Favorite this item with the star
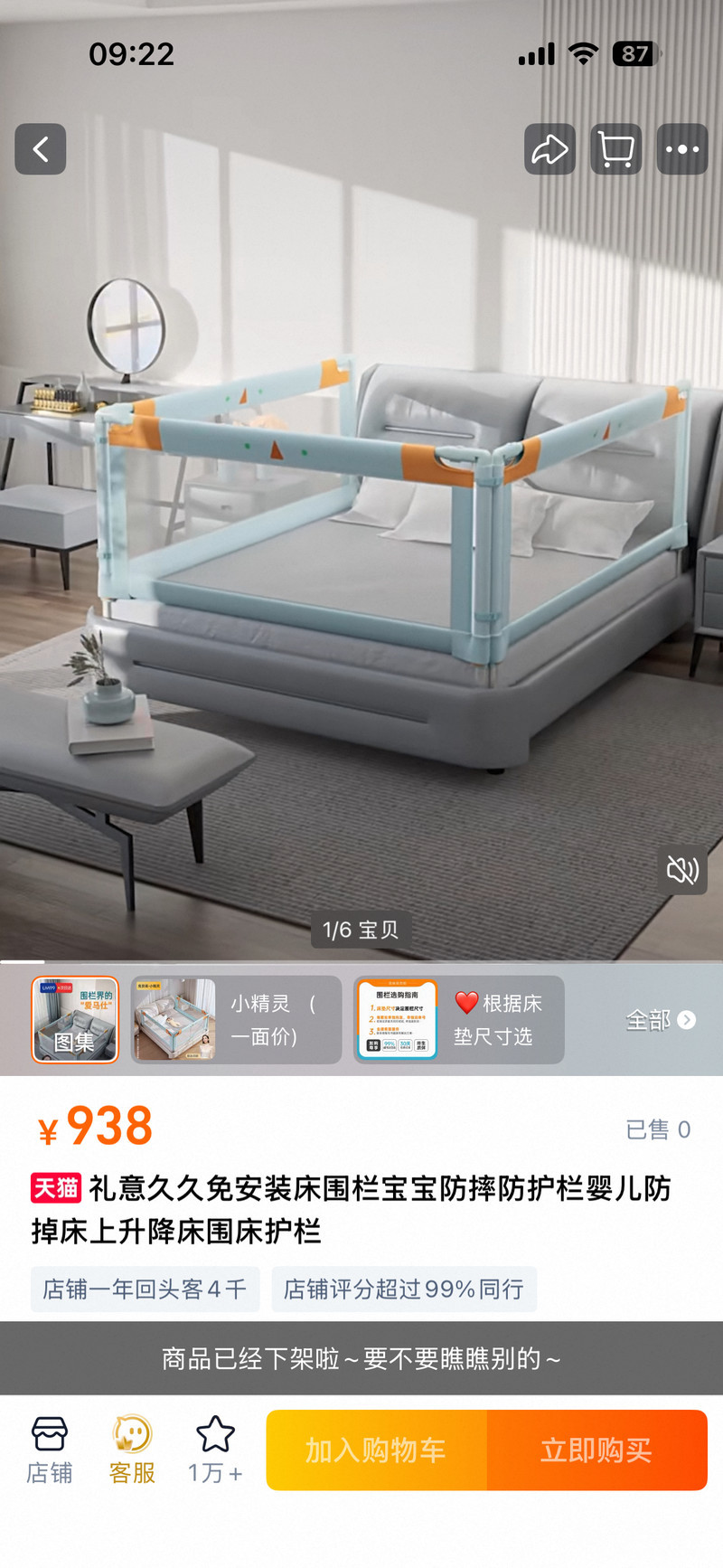 point(215,1450)
